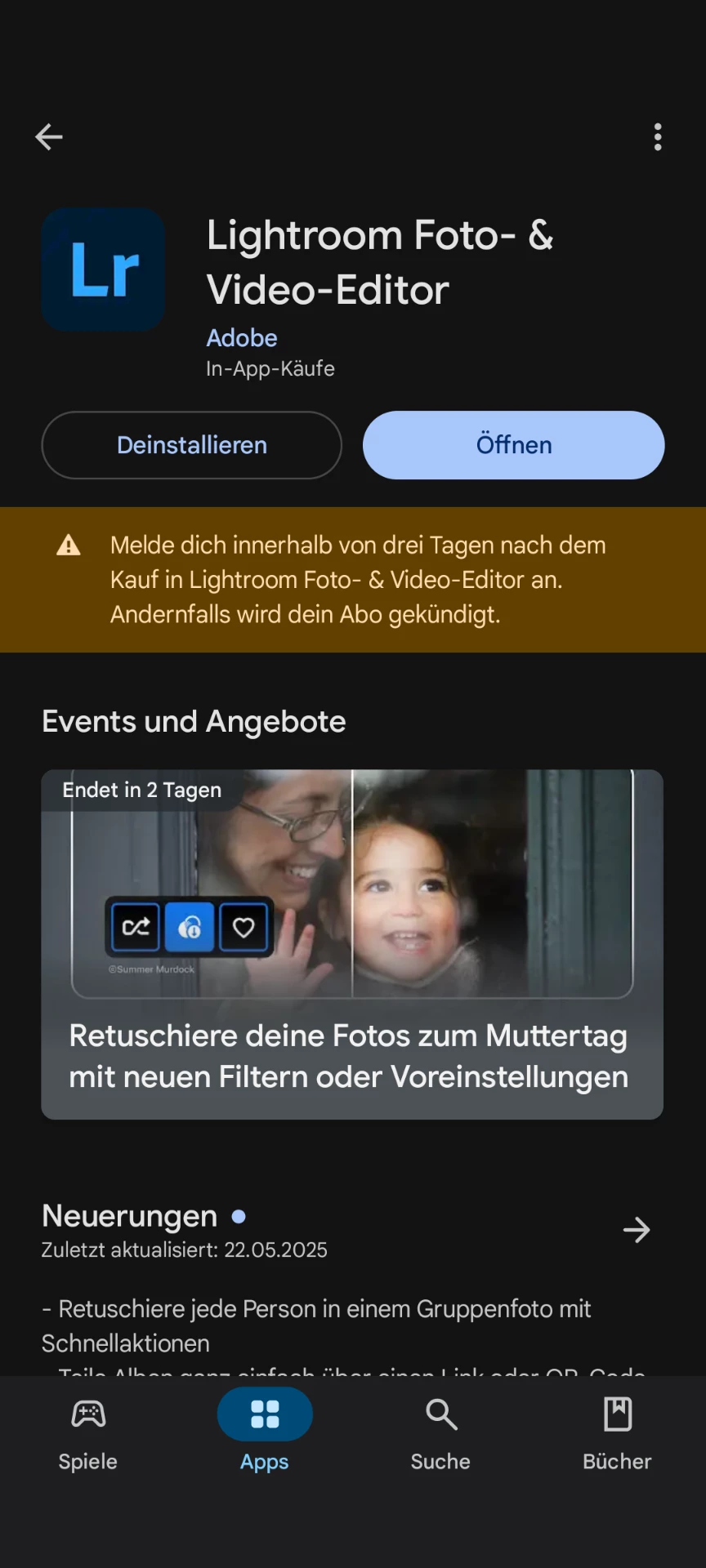
Task: Open Lightroom with the Öffnen button
Action: (514, 445)
